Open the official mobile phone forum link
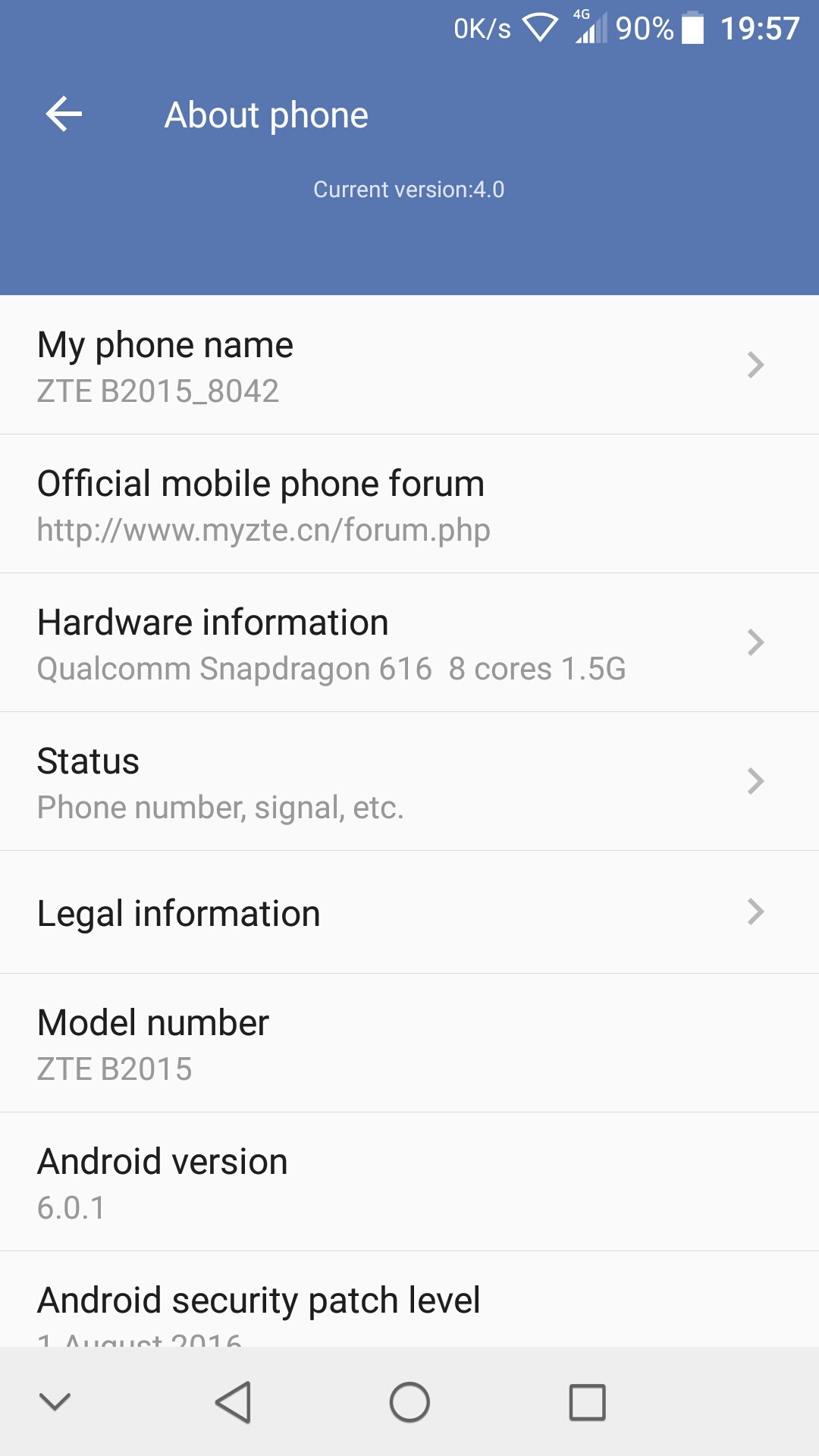Screen dimensions: 819x1456 (x=409, y=504)
